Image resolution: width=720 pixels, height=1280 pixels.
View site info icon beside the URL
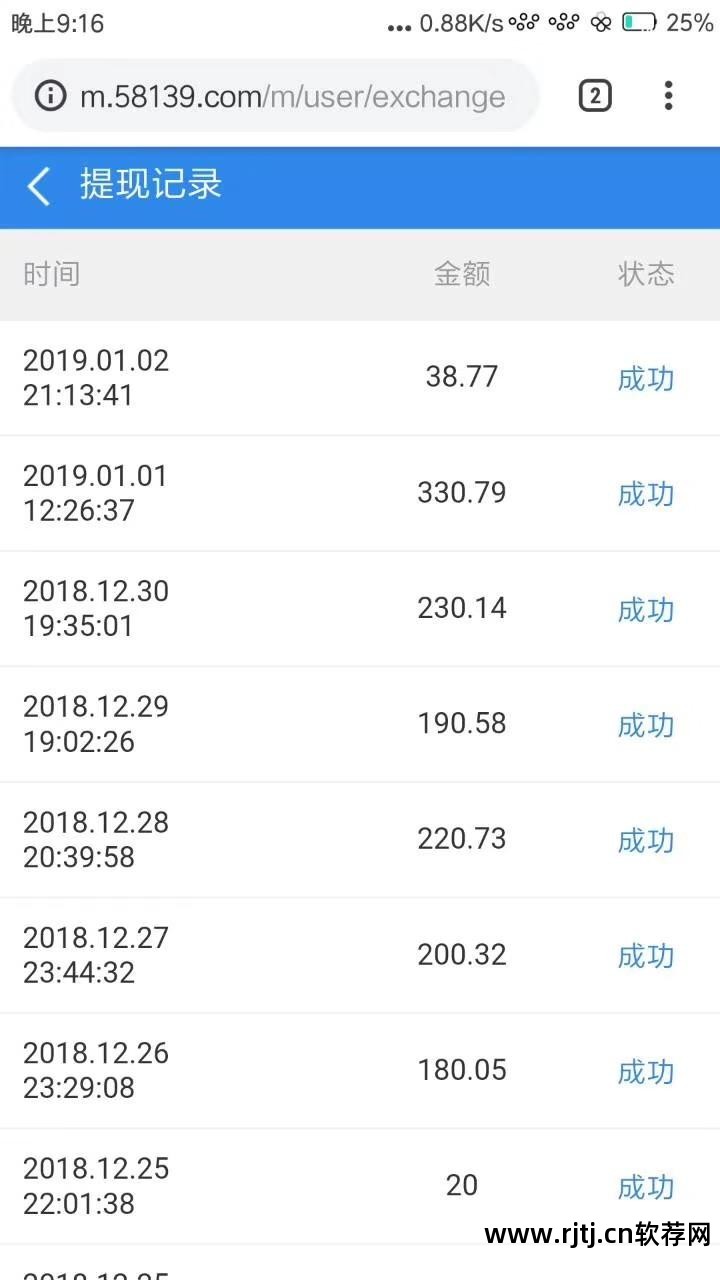coord(50,97)
